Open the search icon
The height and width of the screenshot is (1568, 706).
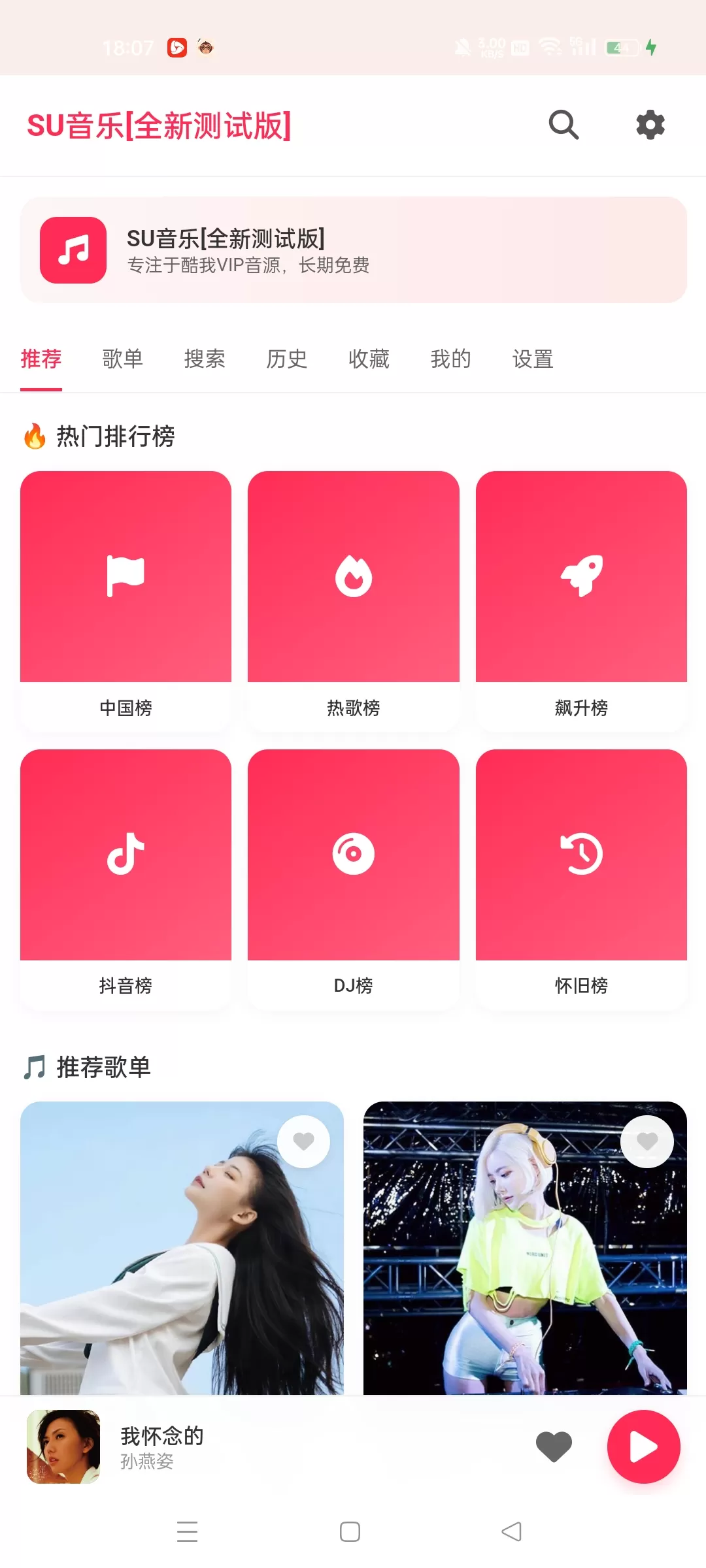(563, 124)
